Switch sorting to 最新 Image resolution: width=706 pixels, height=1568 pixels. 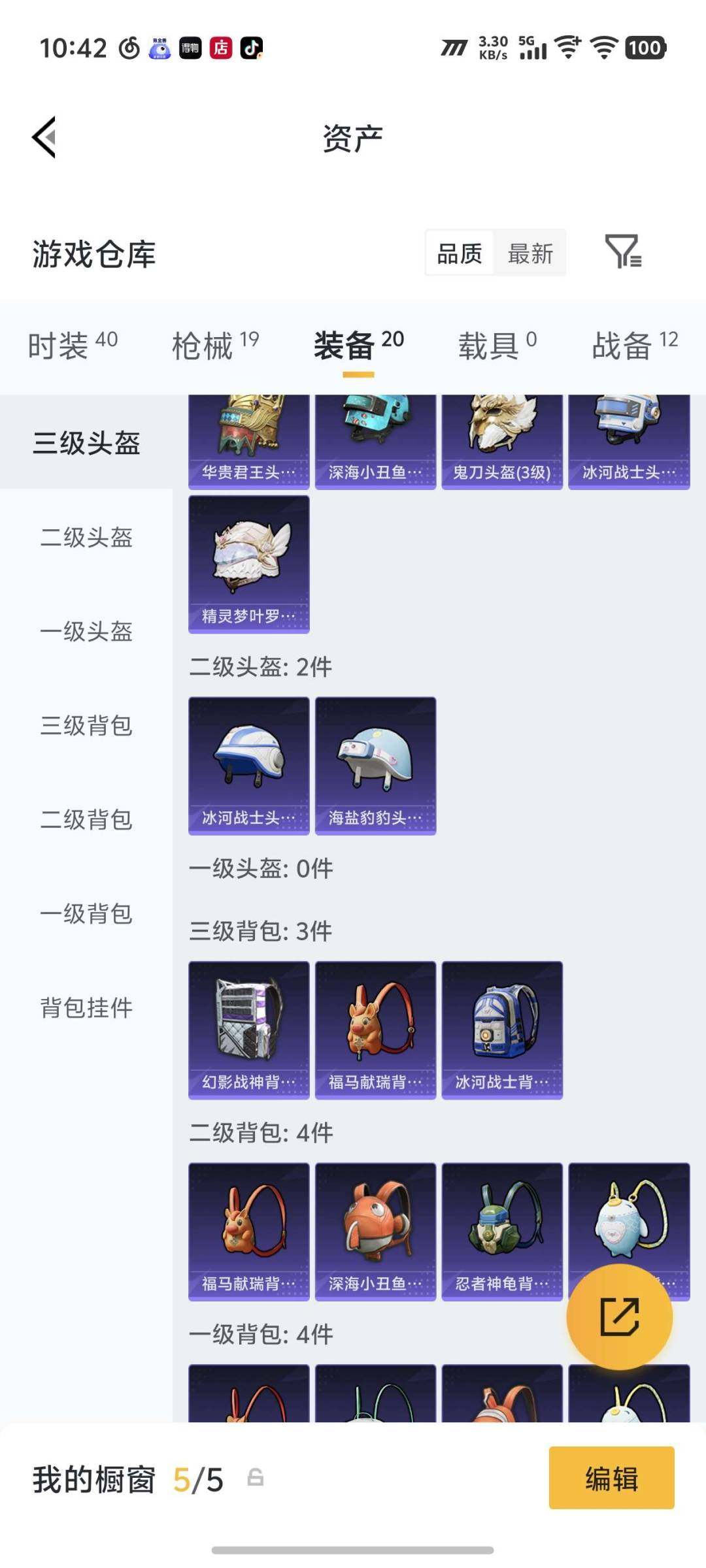pos(531,253)
